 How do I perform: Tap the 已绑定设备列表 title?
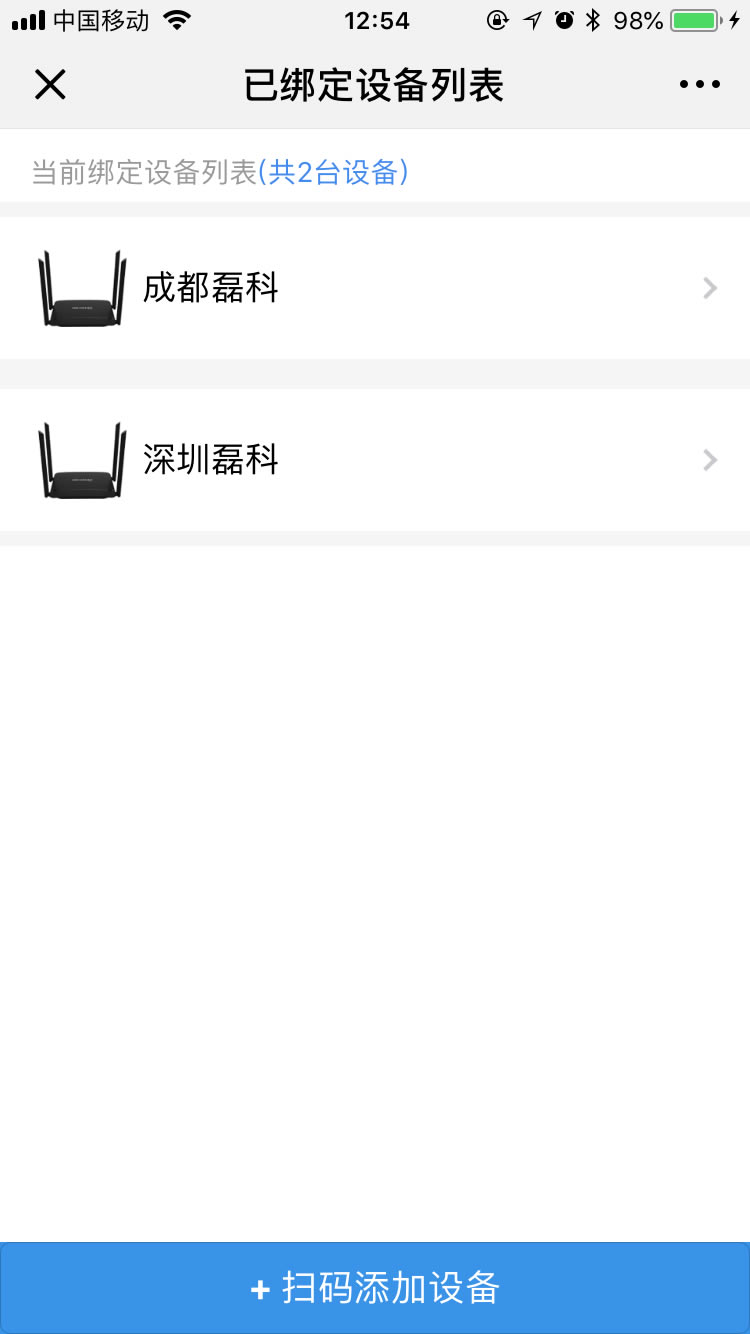[375, 84]
